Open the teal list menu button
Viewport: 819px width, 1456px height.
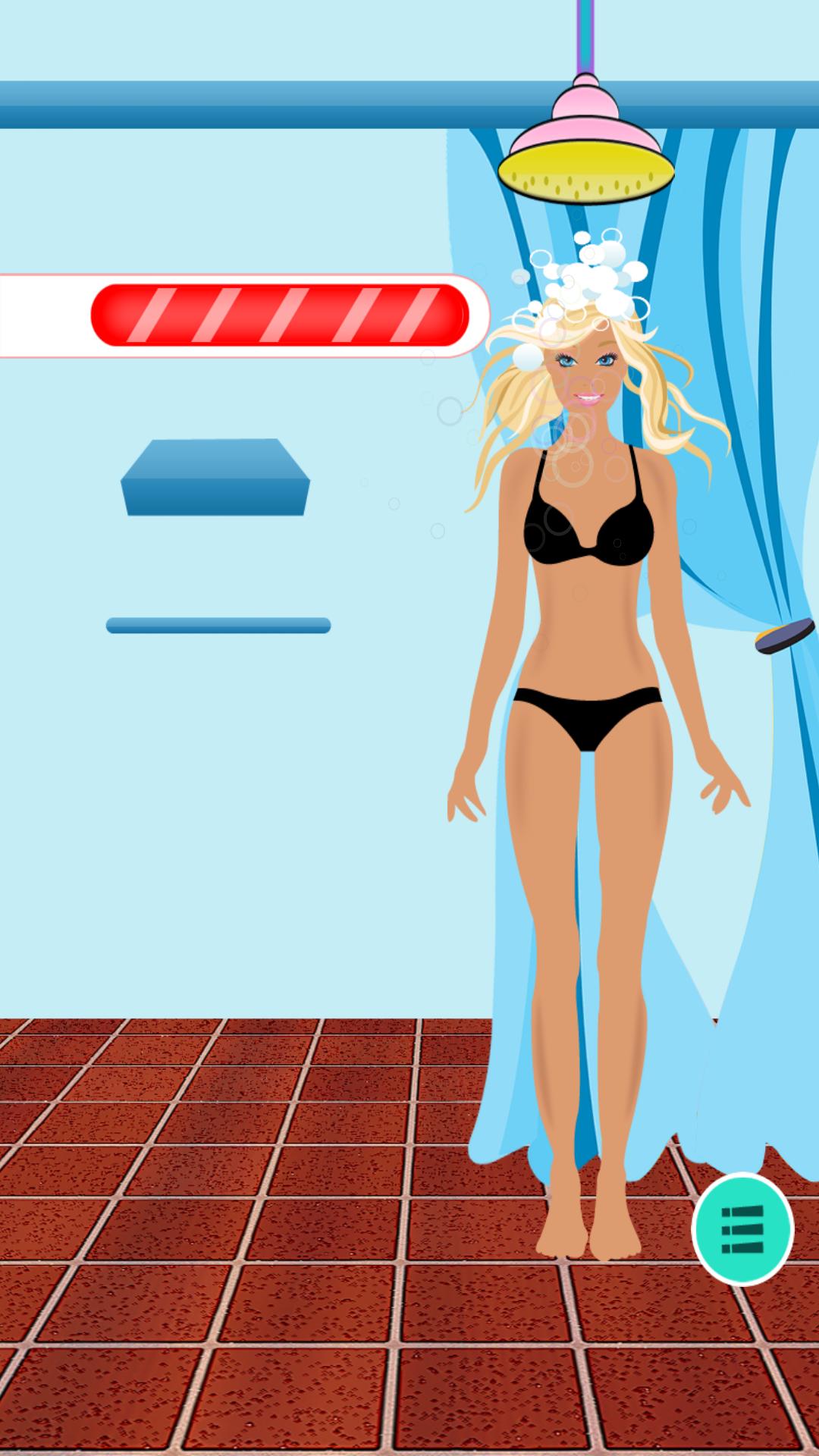[x=742, y=1229]
